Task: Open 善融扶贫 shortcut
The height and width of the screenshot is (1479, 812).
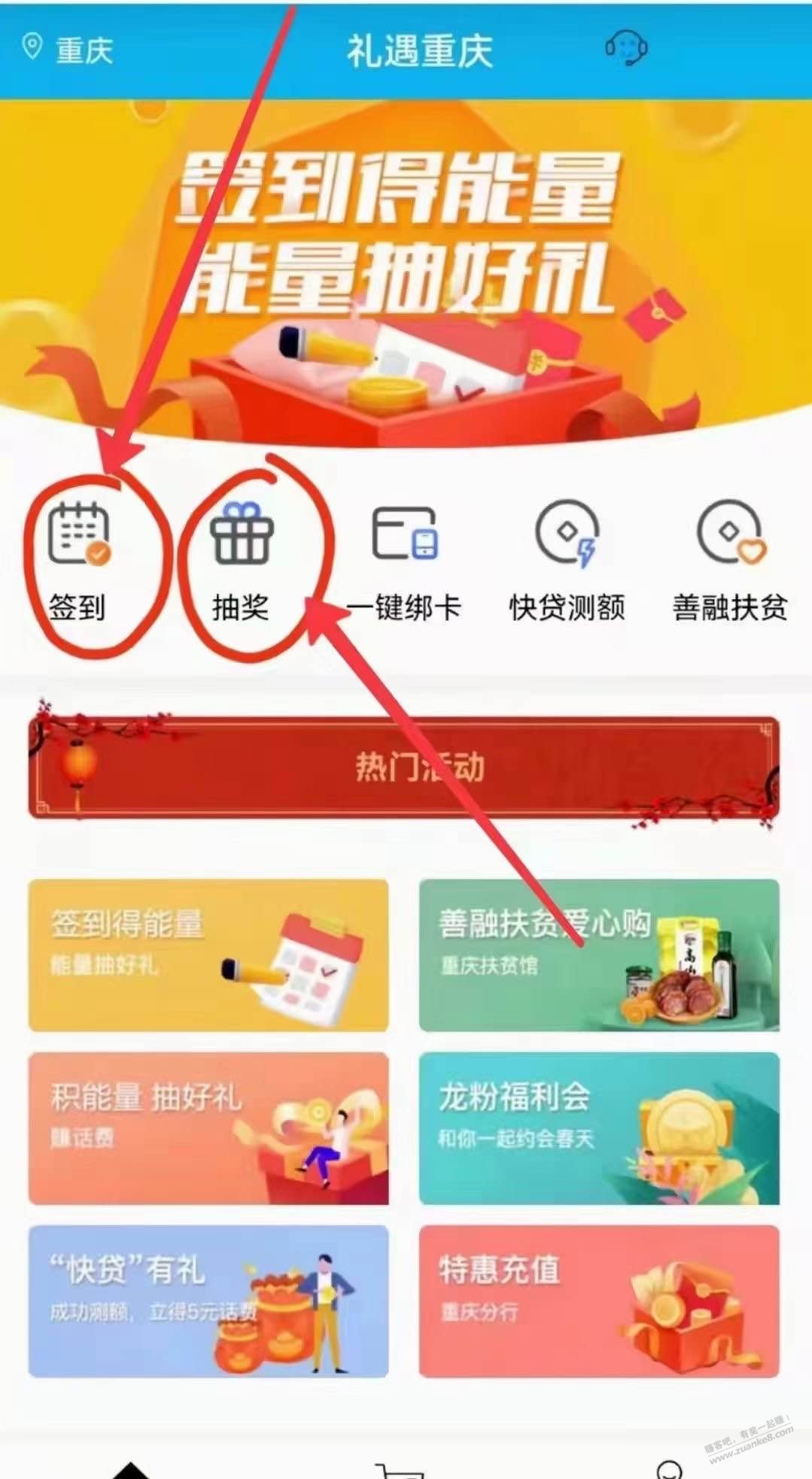Action: point(730,561)
